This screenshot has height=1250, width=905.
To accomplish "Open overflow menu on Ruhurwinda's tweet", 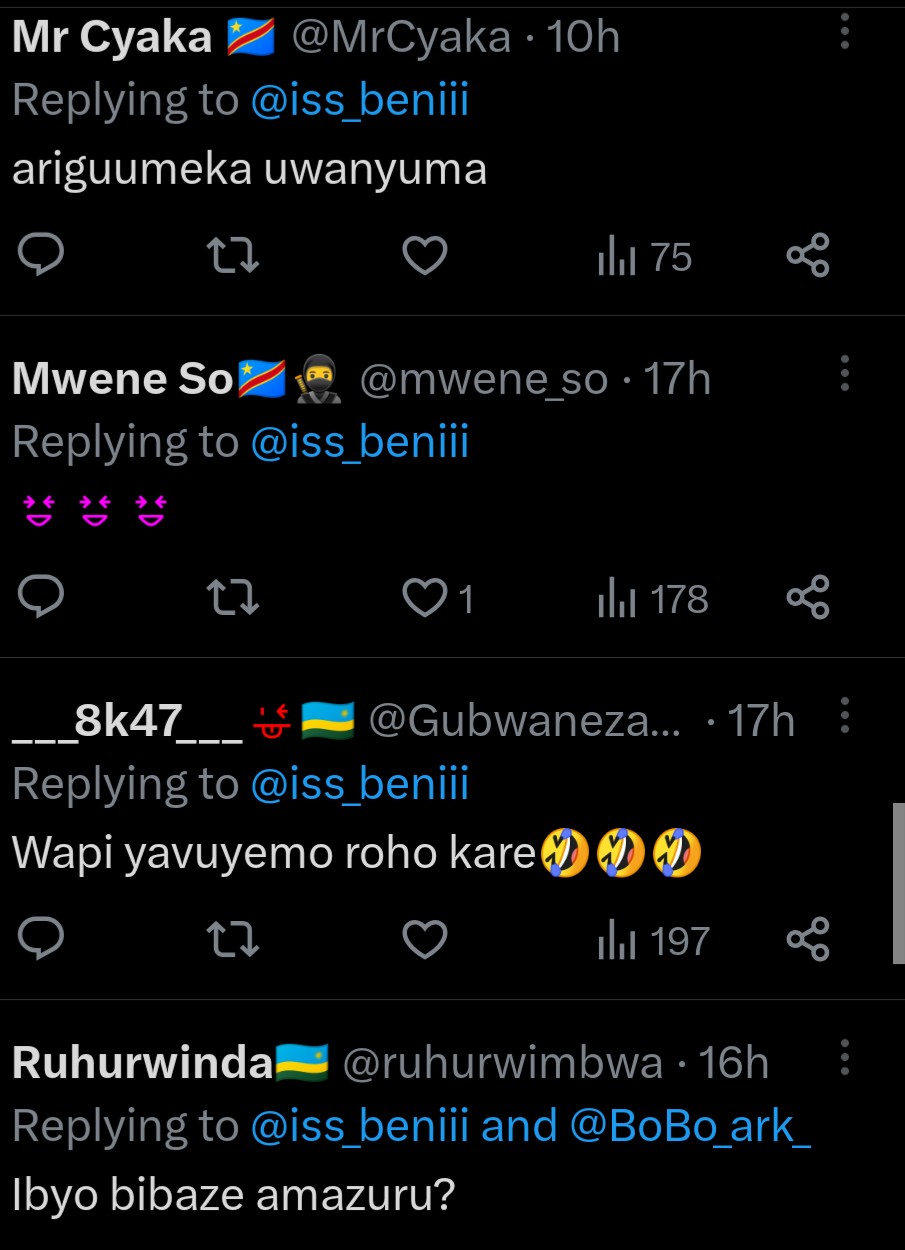I will click(845, 1057).
